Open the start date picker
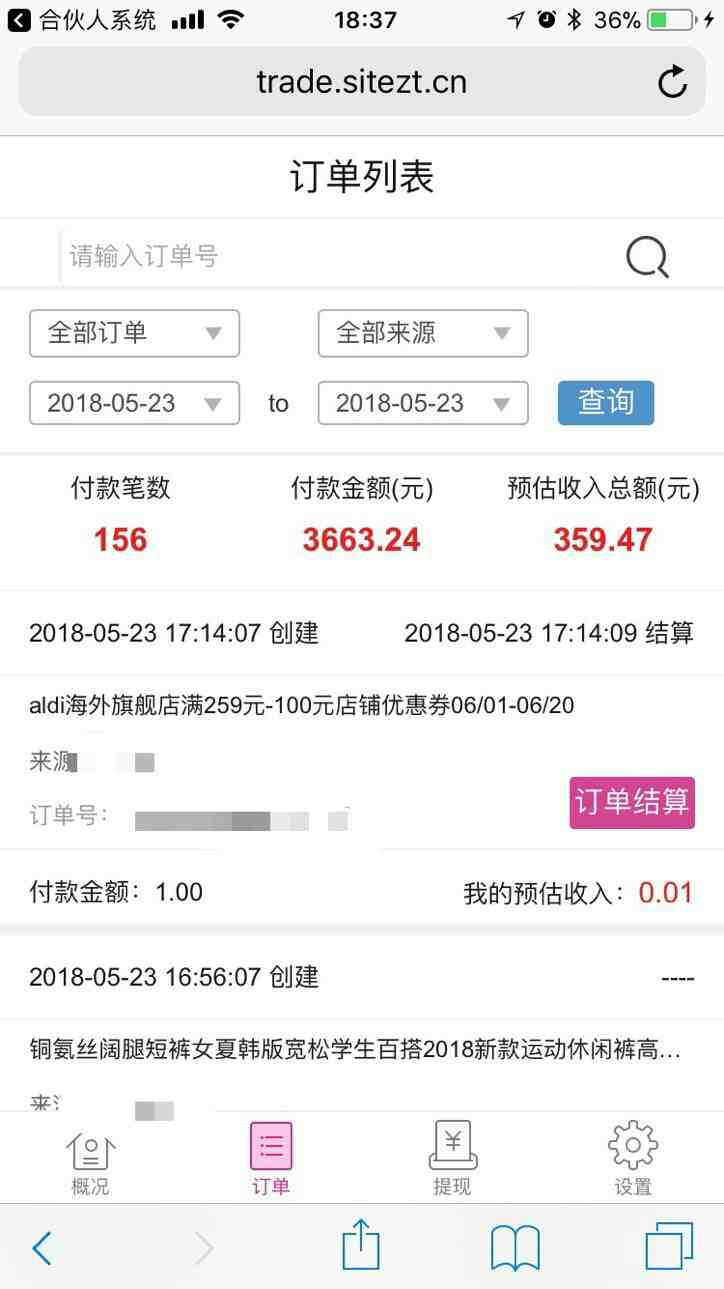 135,403
